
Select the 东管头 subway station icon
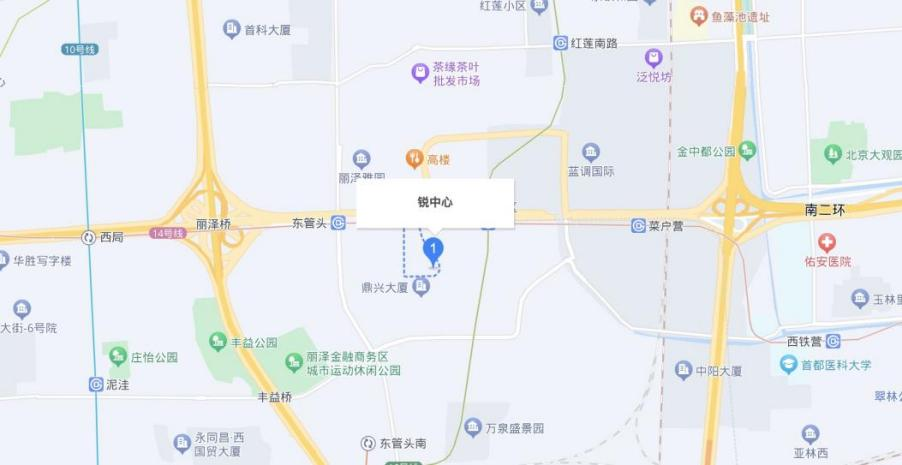[338, 223]
